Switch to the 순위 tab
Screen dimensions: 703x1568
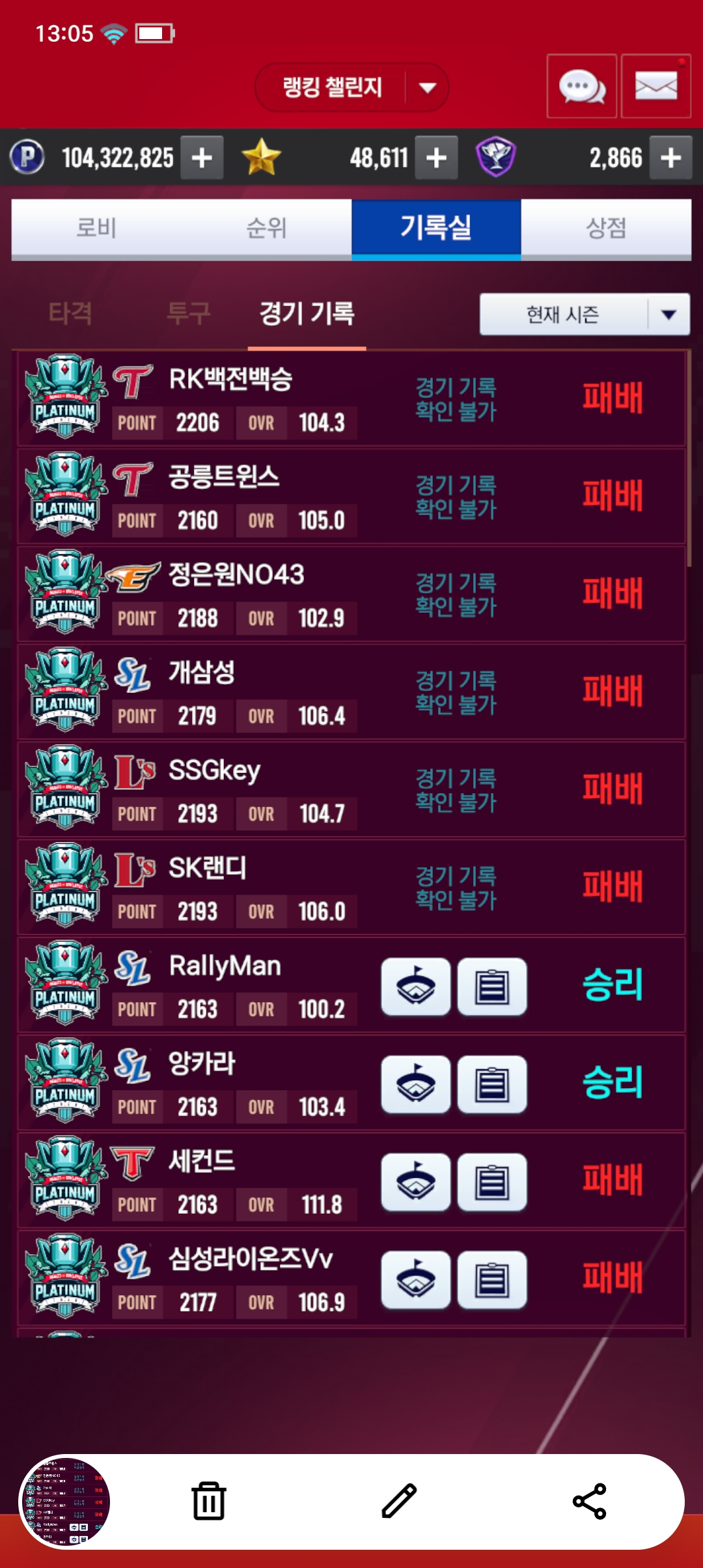pos(266,228)
